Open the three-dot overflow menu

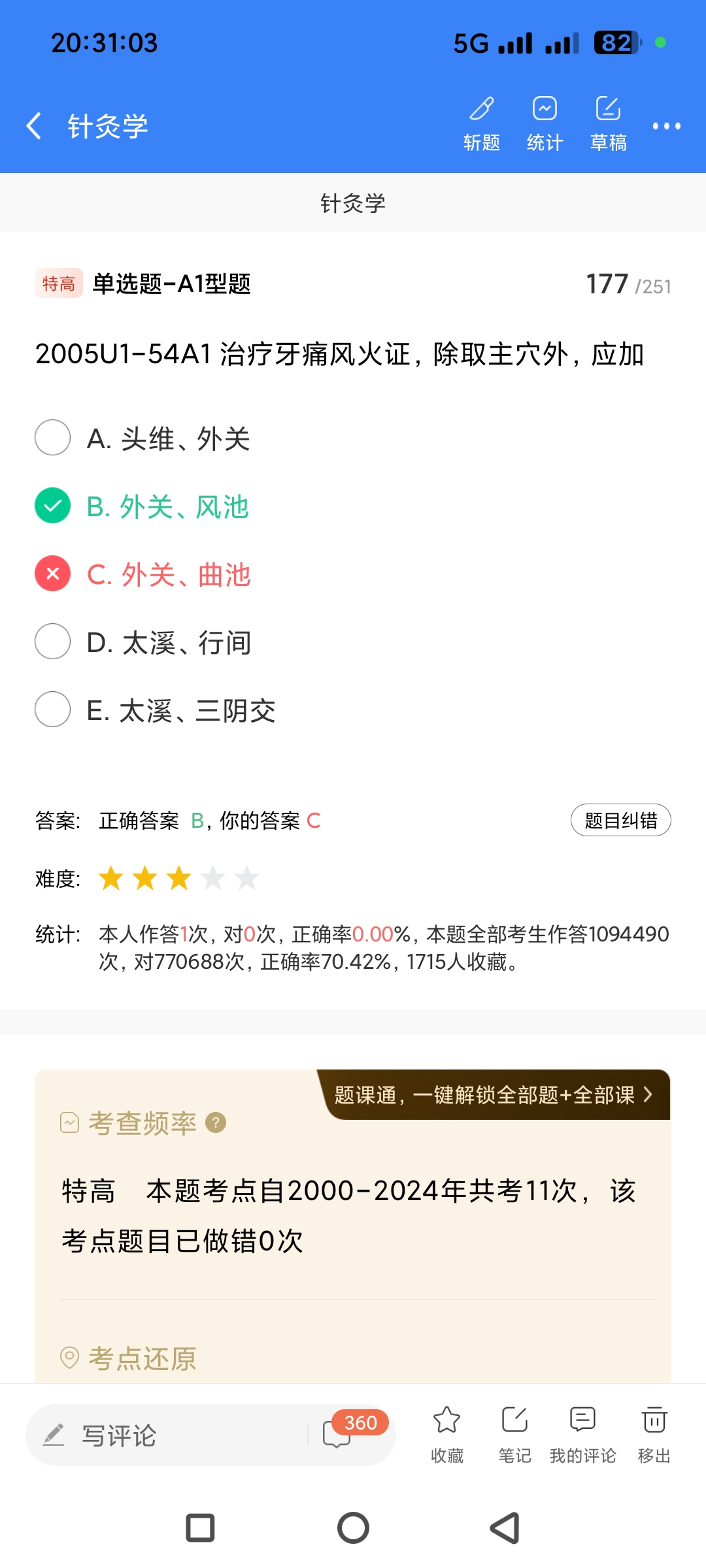(x=666, y=126)
